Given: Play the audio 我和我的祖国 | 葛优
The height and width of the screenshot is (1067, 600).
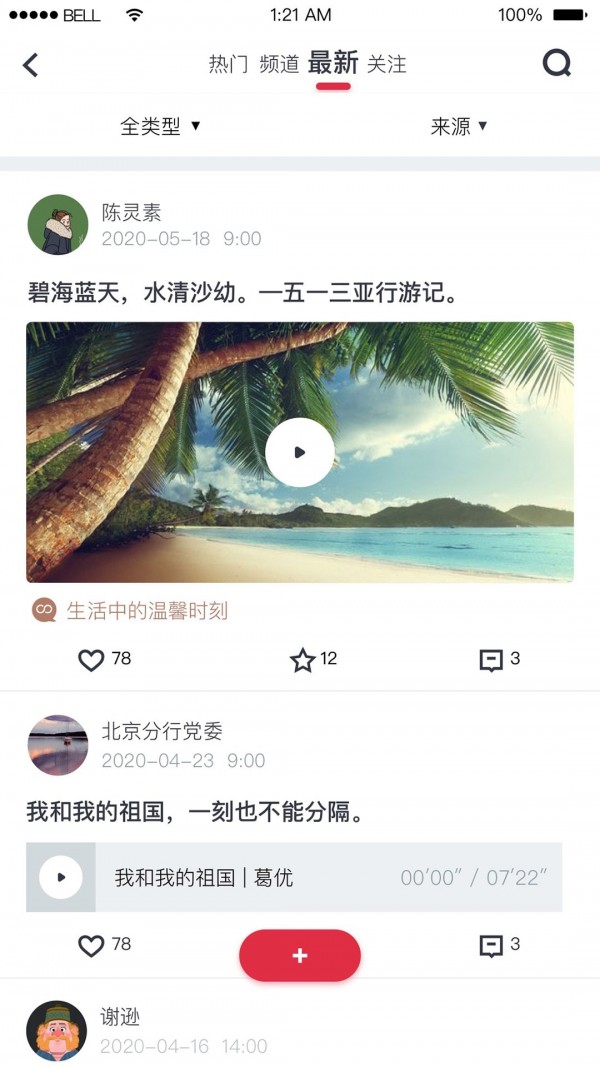Looking at the screenshot, I should [61, 877].
